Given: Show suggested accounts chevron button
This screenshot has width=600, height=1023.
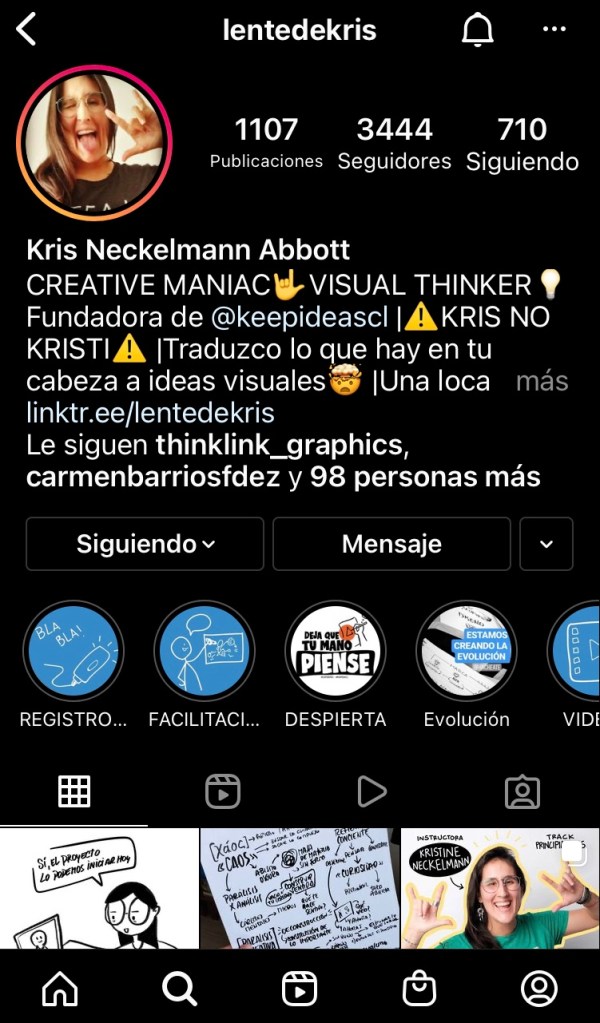Looking at the screenshot, I should point(546,544).
